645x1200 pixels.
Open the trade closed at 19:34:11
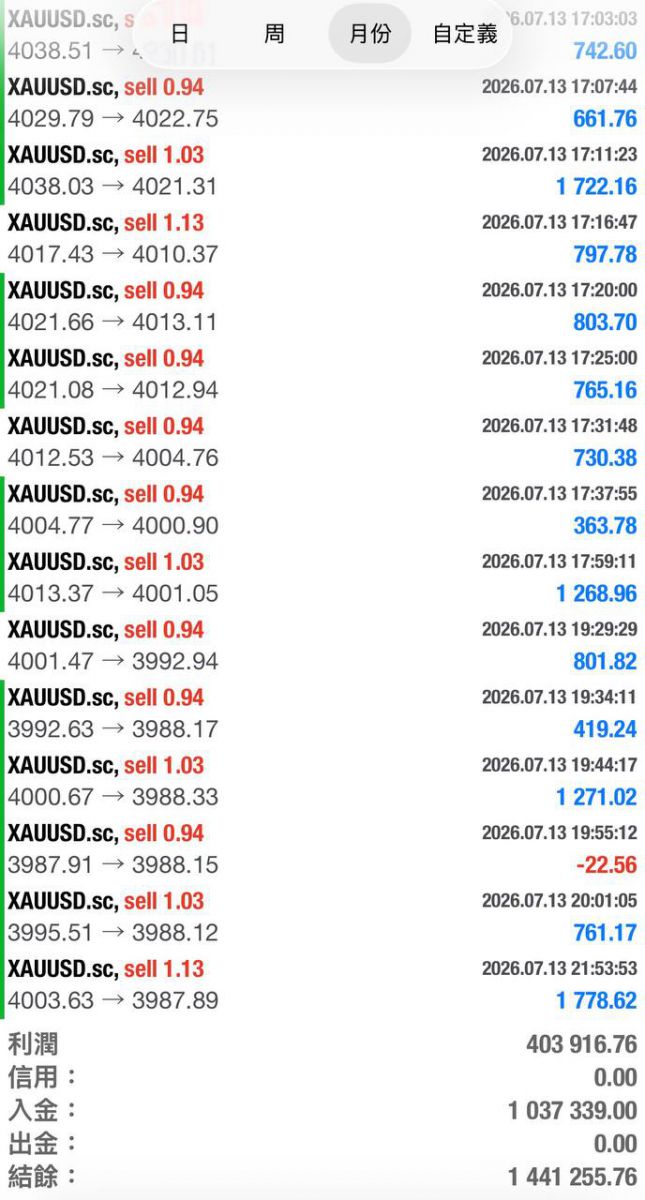322,714
